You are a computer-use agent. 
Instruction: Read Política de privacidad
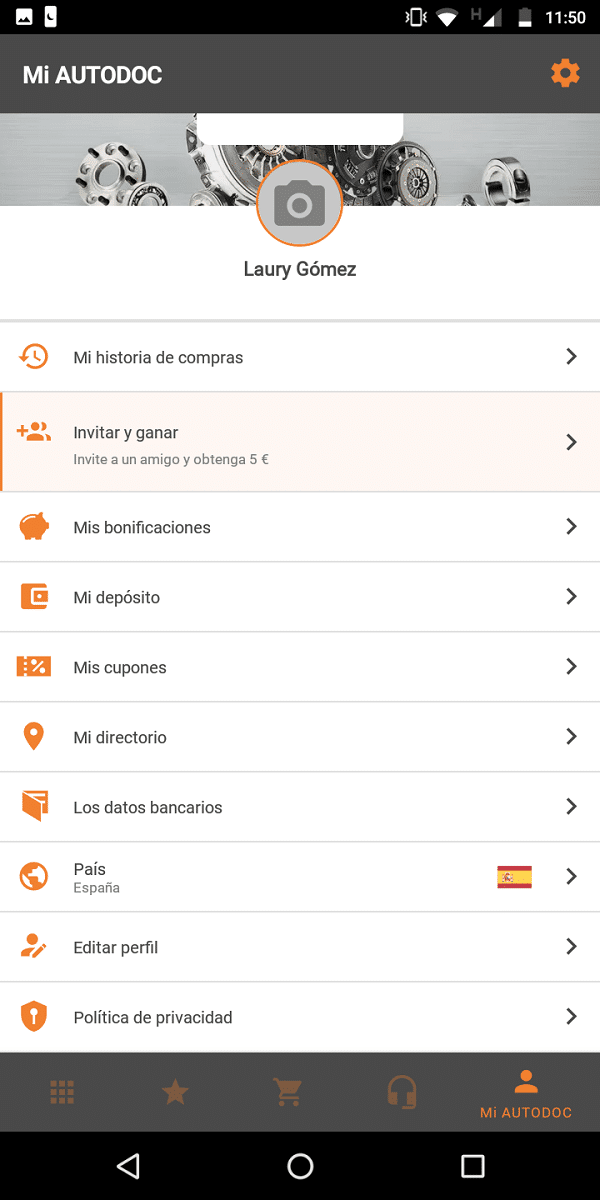tap(300, 1017)
